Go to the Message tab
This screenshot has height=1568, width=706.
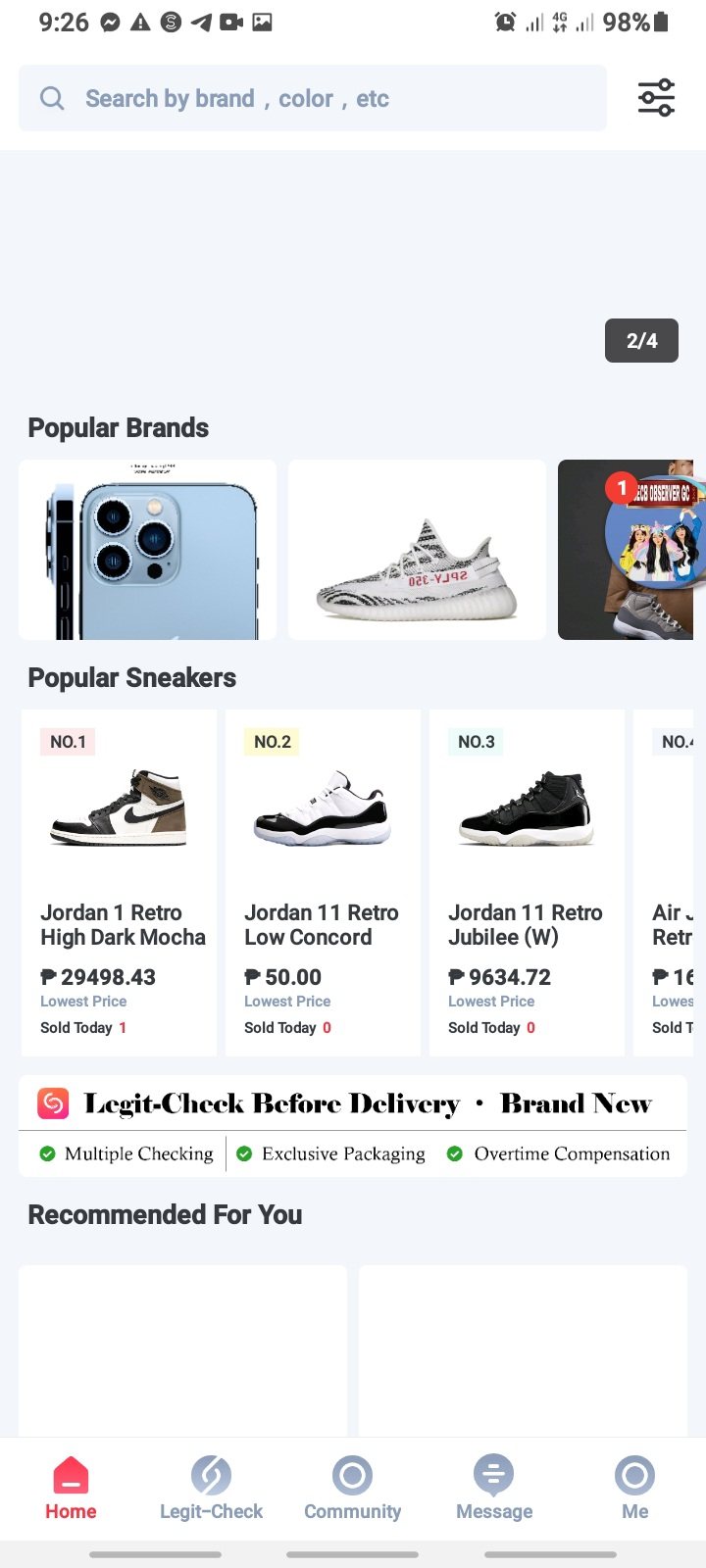494,1488
